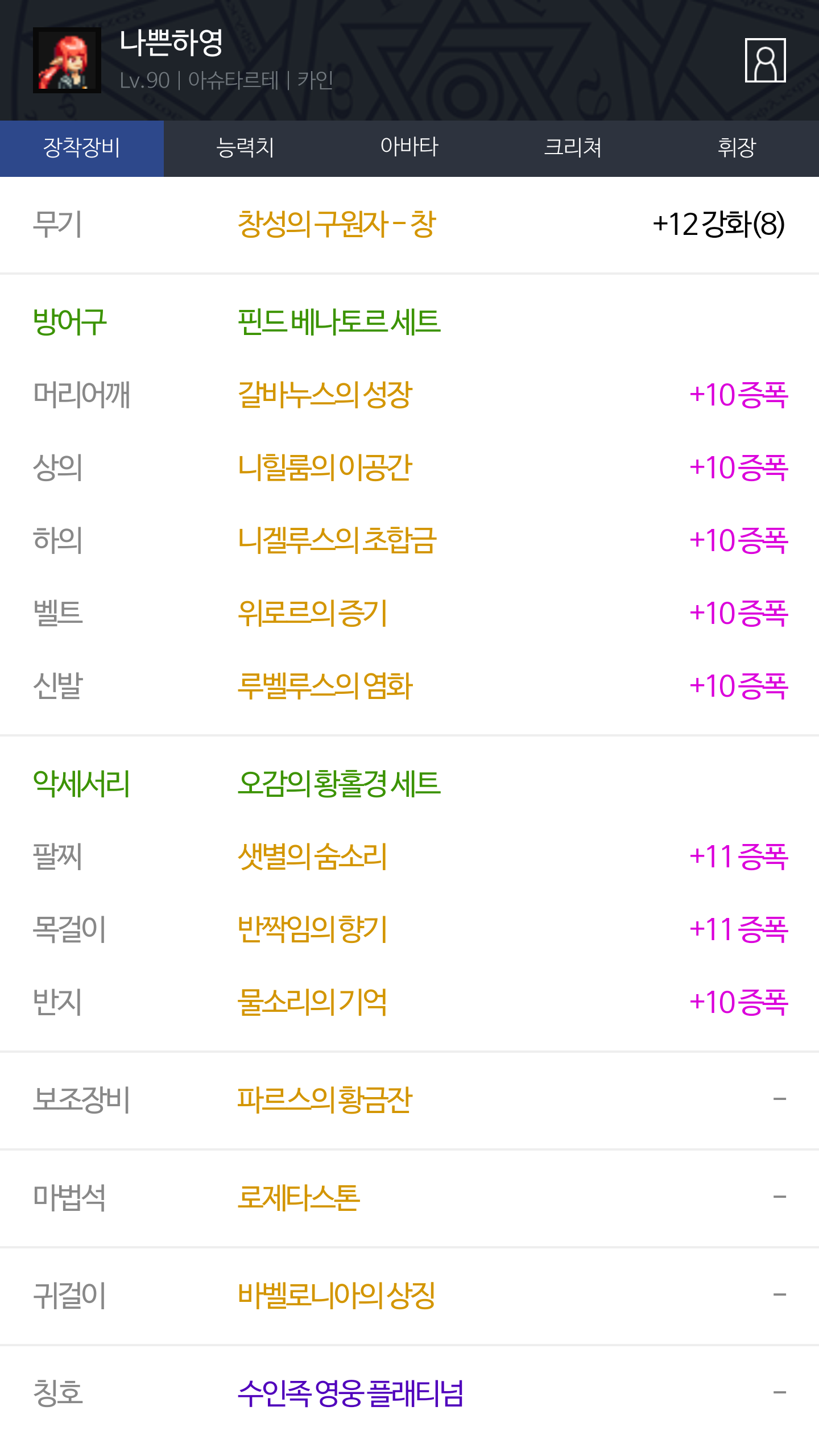Image resolution: width=819 pixels, height=1456 pixels.
Task: Open 바벨로니아의 상징 earring
Action: 337,1295
